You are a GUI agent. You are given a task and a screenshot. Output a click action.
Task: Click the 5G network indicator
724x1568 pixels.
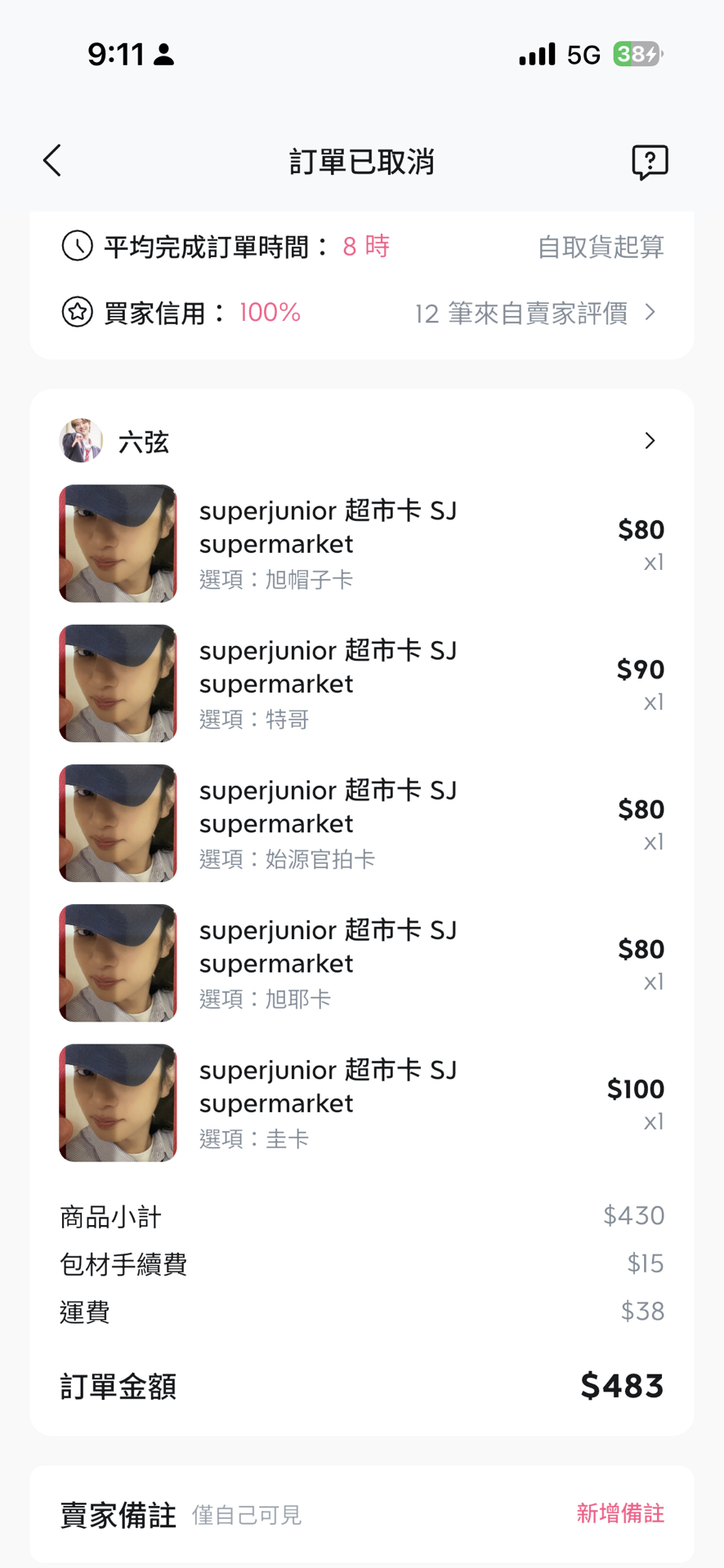coord(582,53)
